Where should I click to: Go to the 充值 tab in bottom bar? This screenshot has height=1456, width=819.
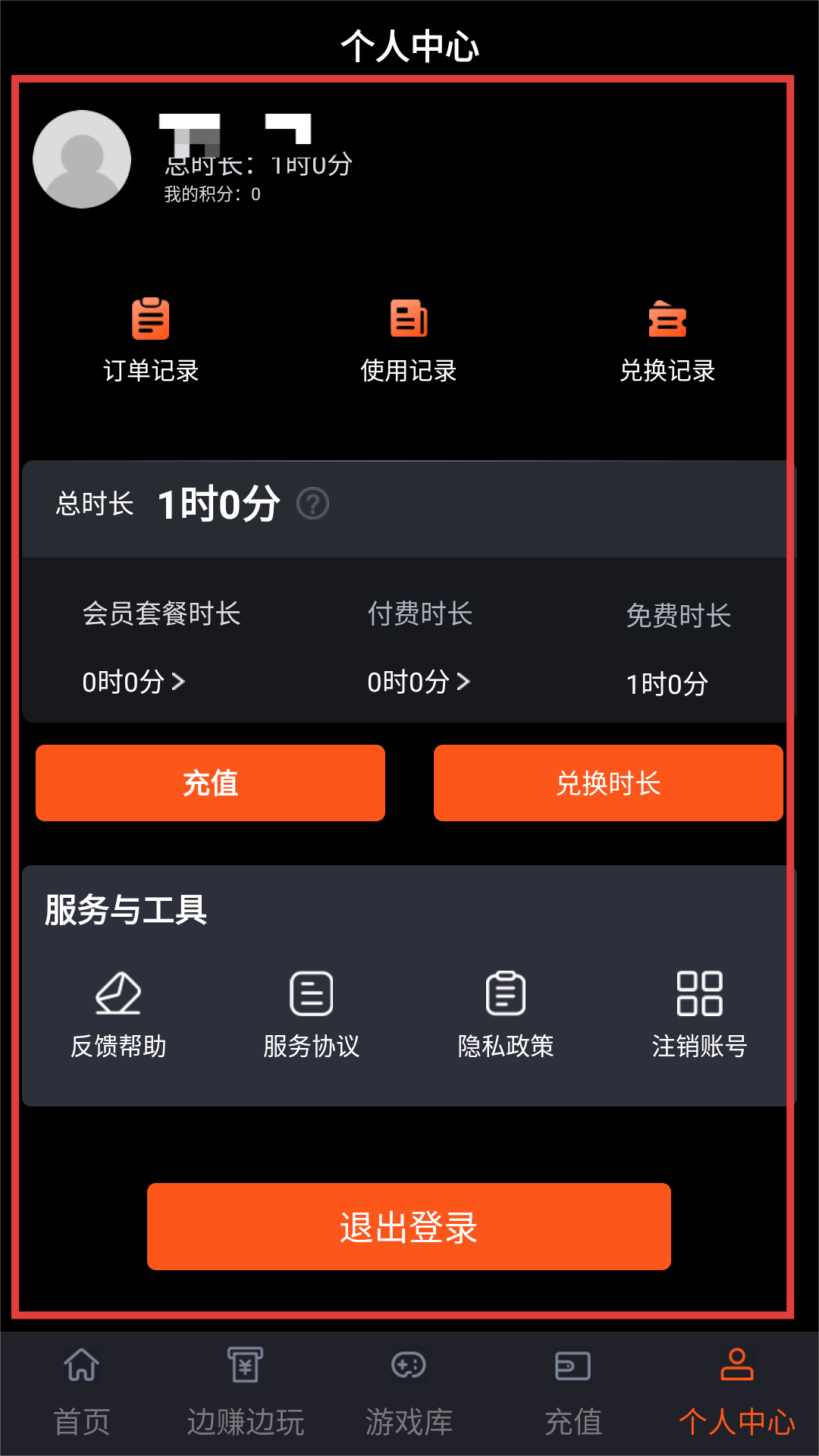click(573, 1392)
